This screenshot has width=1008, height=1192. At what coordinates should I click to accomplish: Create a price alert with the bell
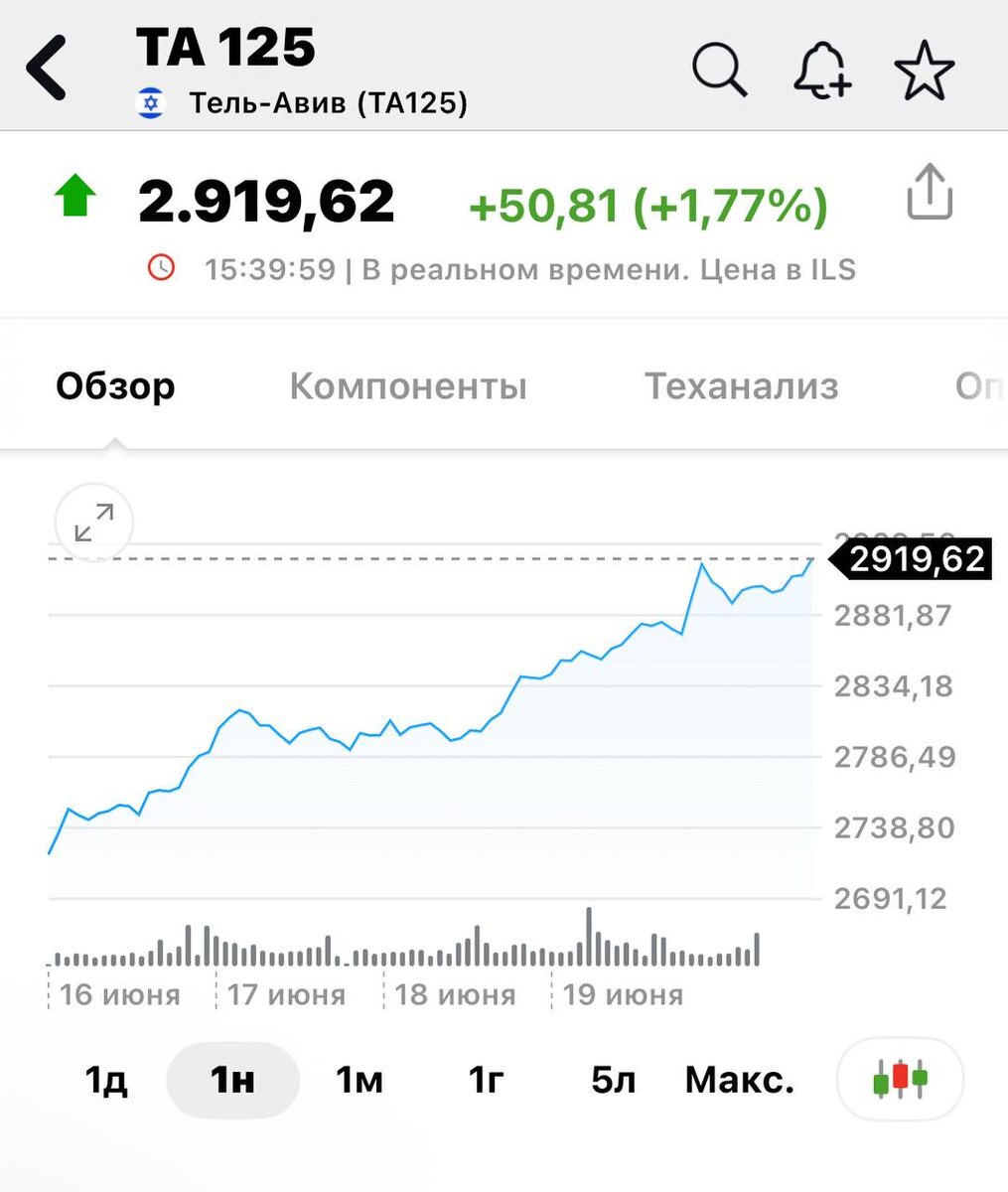click(x=822, y=70)
